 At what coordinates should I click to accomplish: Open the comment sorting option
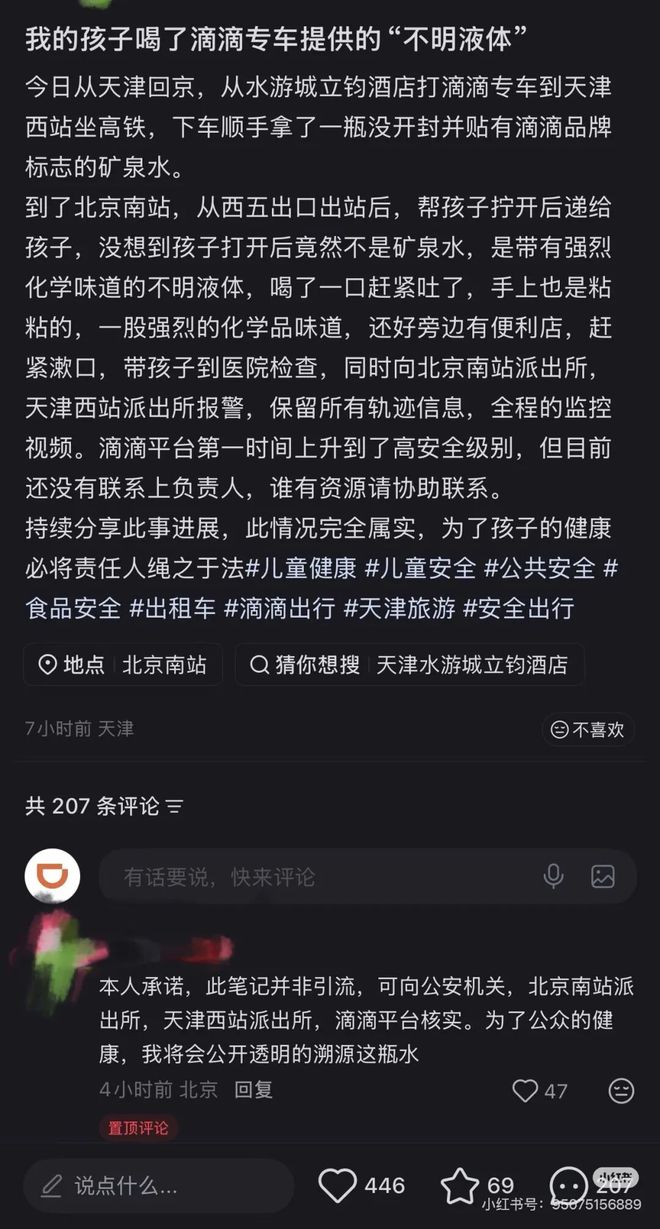(174, 806)
